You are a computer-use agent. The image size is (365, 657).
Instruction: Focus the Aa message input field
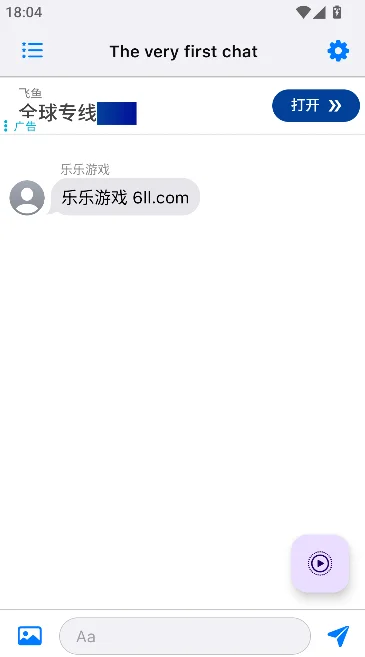click(185, 636)
